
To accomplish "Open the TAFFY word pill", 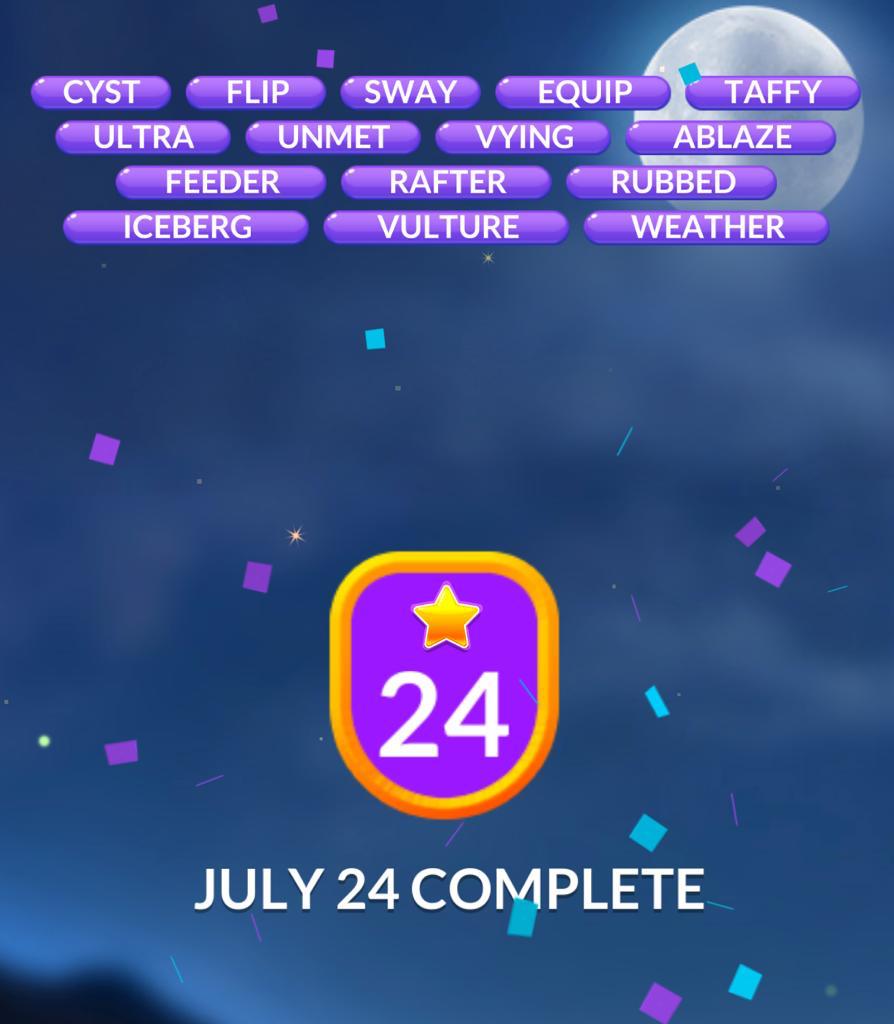I will click(x=772, y=92).
